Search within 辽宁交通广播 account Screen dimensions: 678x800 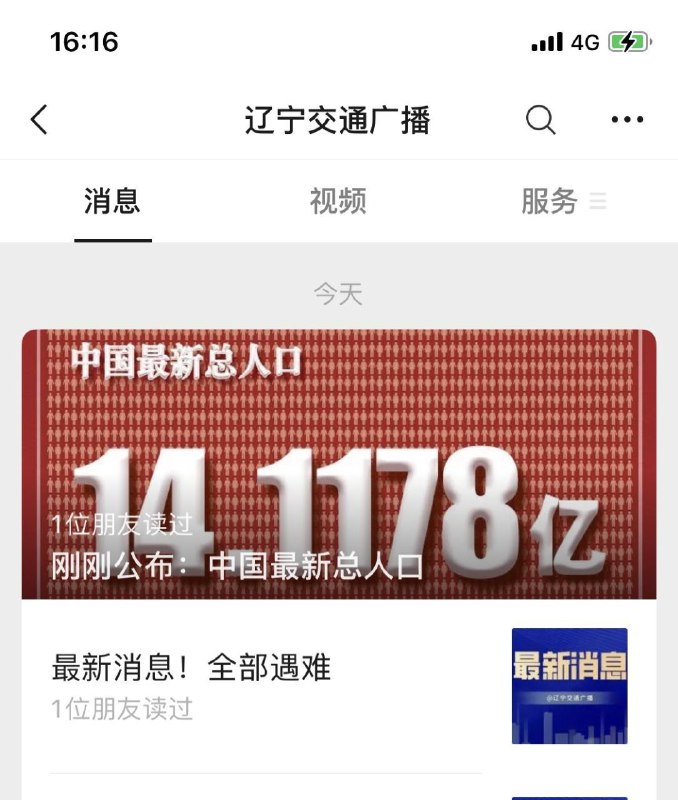click(540, 120)
